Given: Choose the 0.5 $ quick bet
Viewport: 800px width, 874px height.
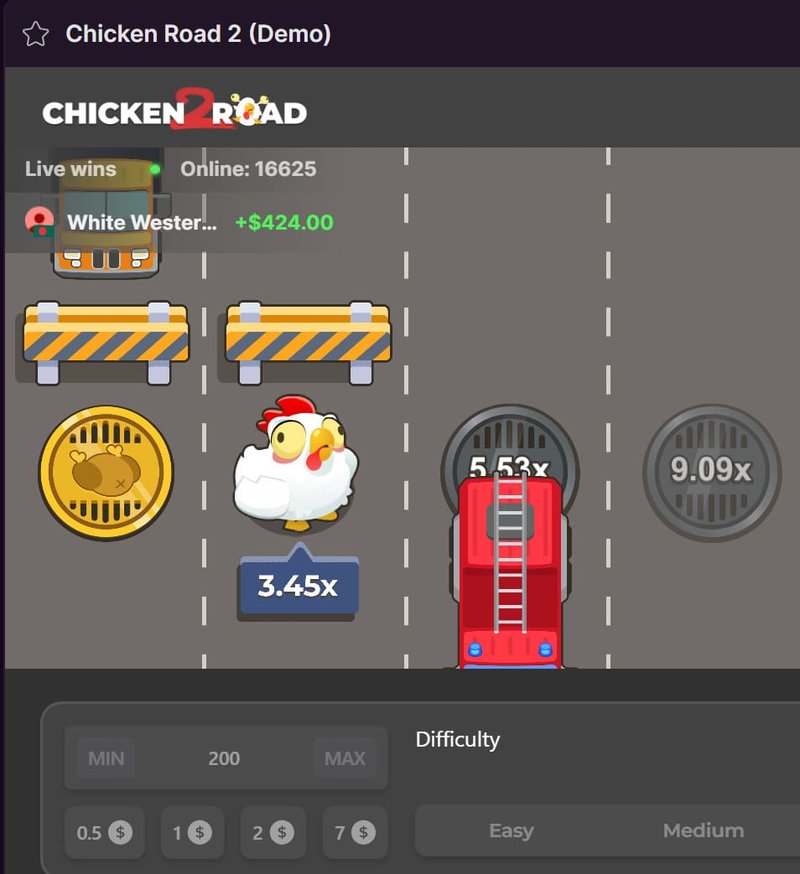Looking at the screenshot, I should 105,832.
